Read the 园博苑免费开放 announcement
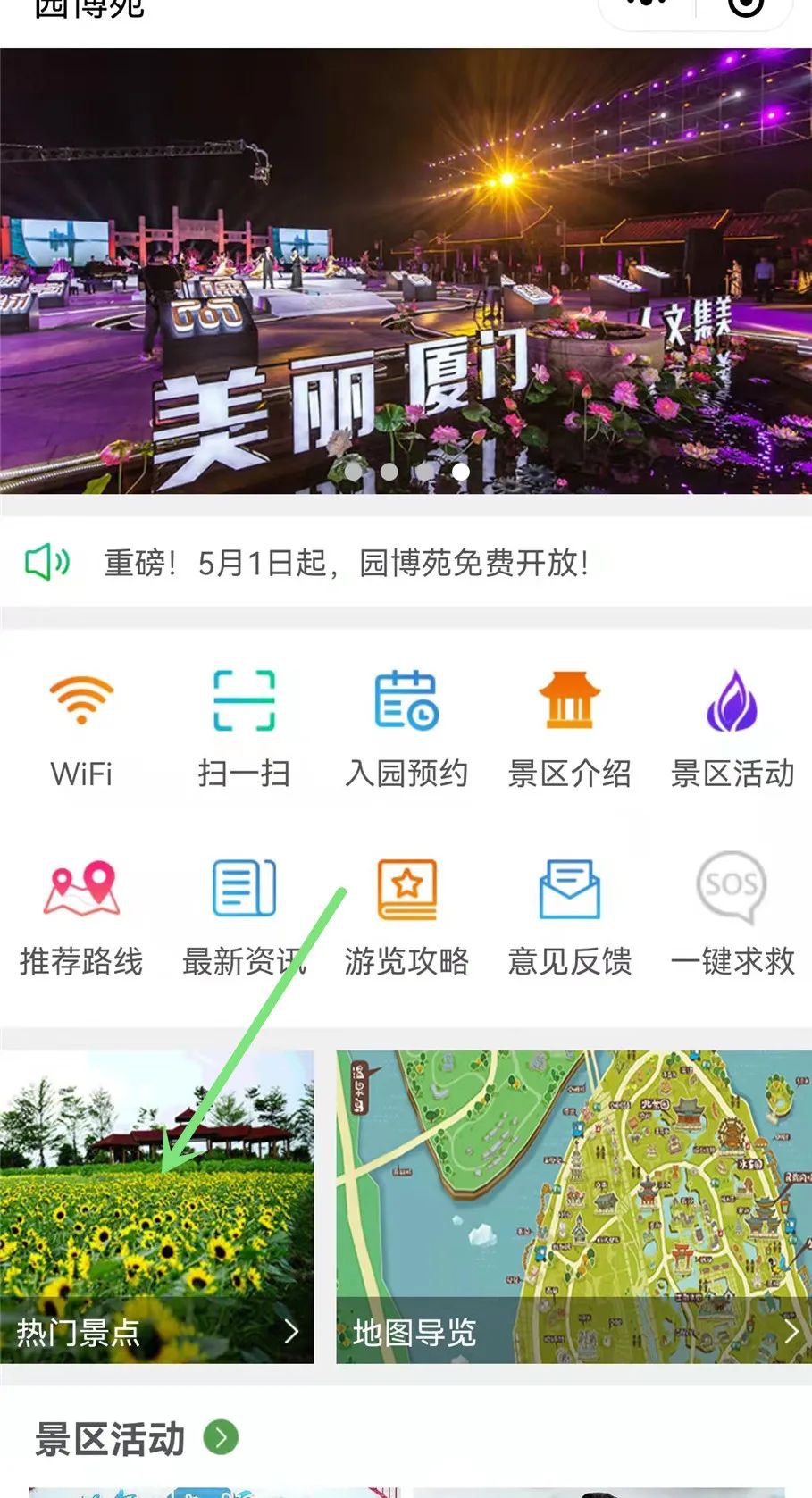812x1498 pixels. coord(347,564)
